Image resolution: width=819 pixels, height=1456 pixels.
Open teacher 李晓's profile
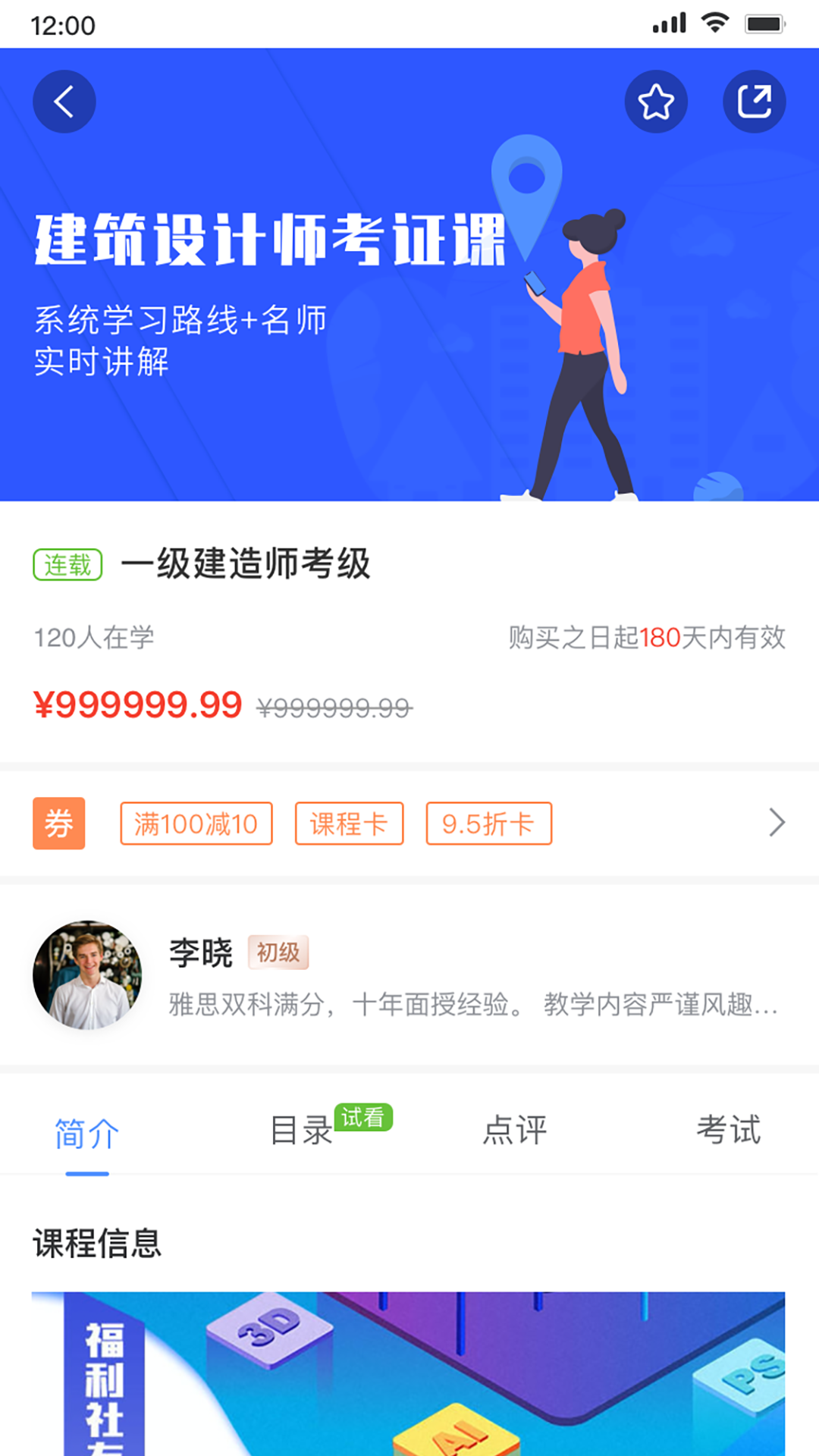tap(88, 975)
